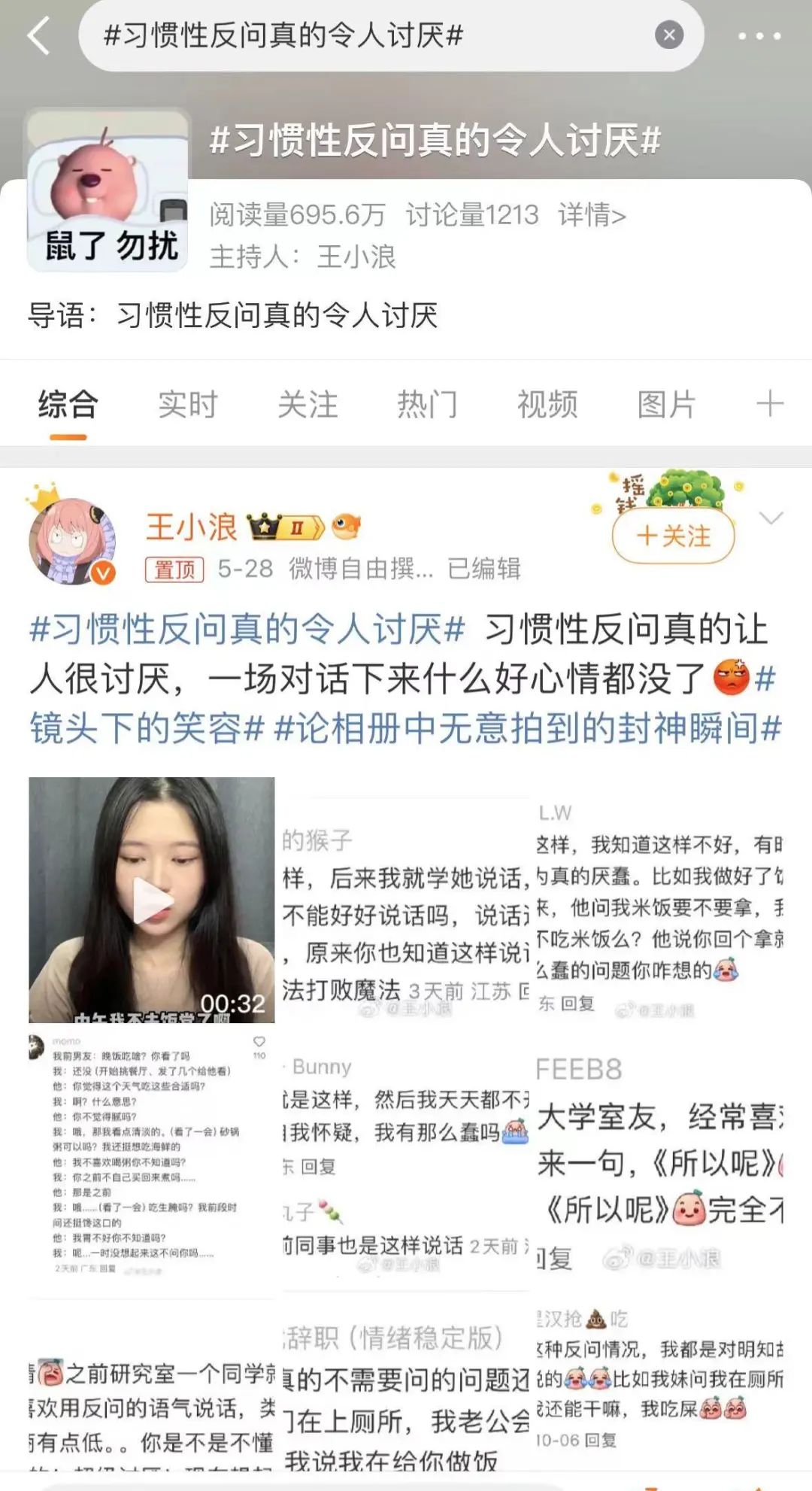This screenshot has width=812, height=1491.
Task: Switch to the 视频 tab
Action: point(547,405)
